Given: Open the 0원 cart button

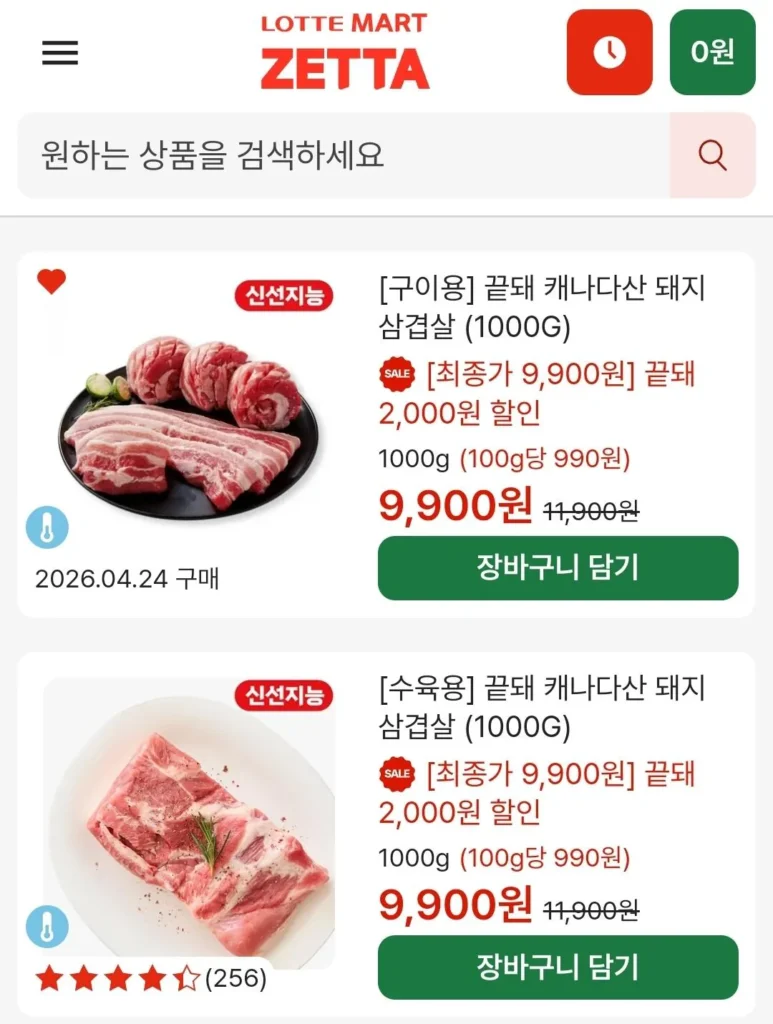Looking at the screenshot, I should pyautogui.click(x=713, y=53).
